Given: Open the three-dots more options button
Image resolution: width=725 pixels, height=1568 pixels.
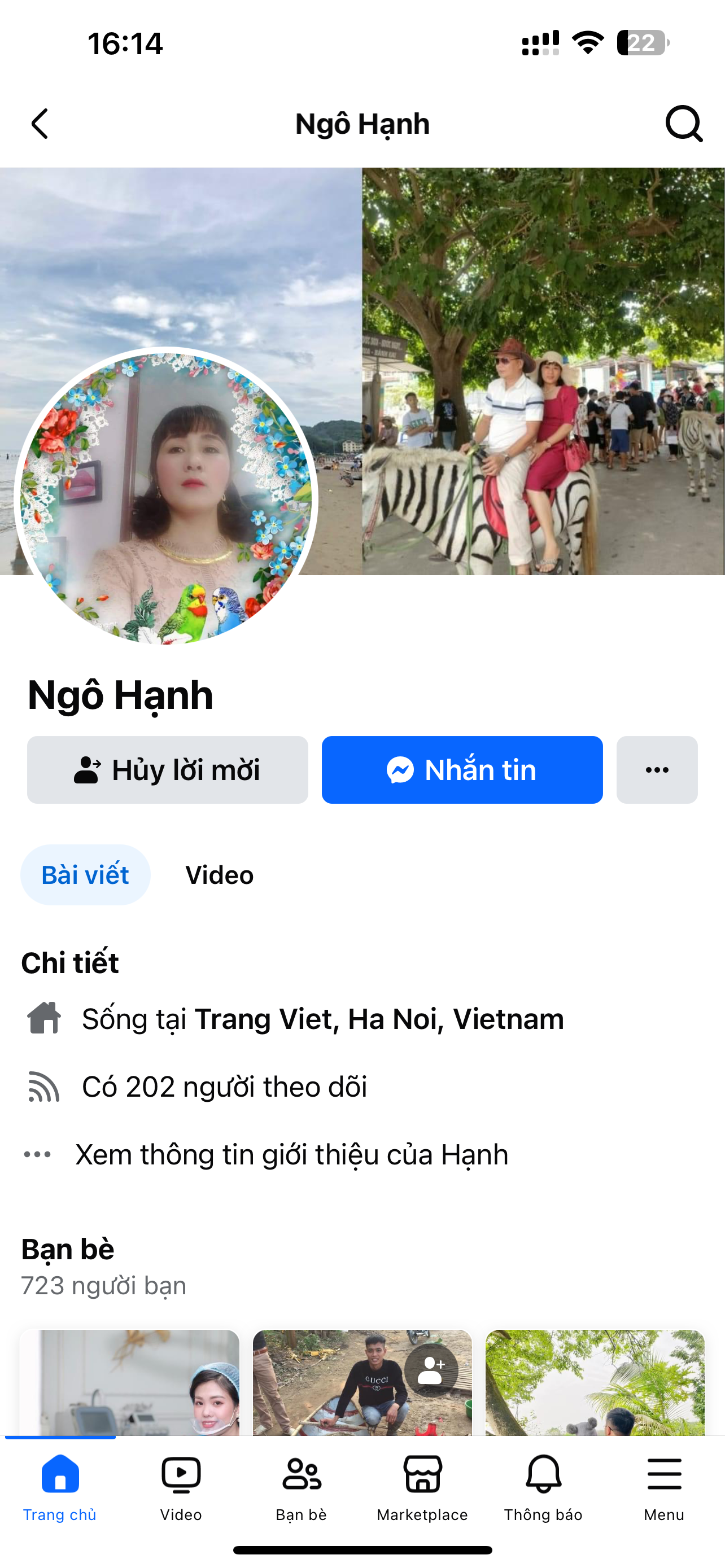Looking at the screenshot, I should point(657,770).
